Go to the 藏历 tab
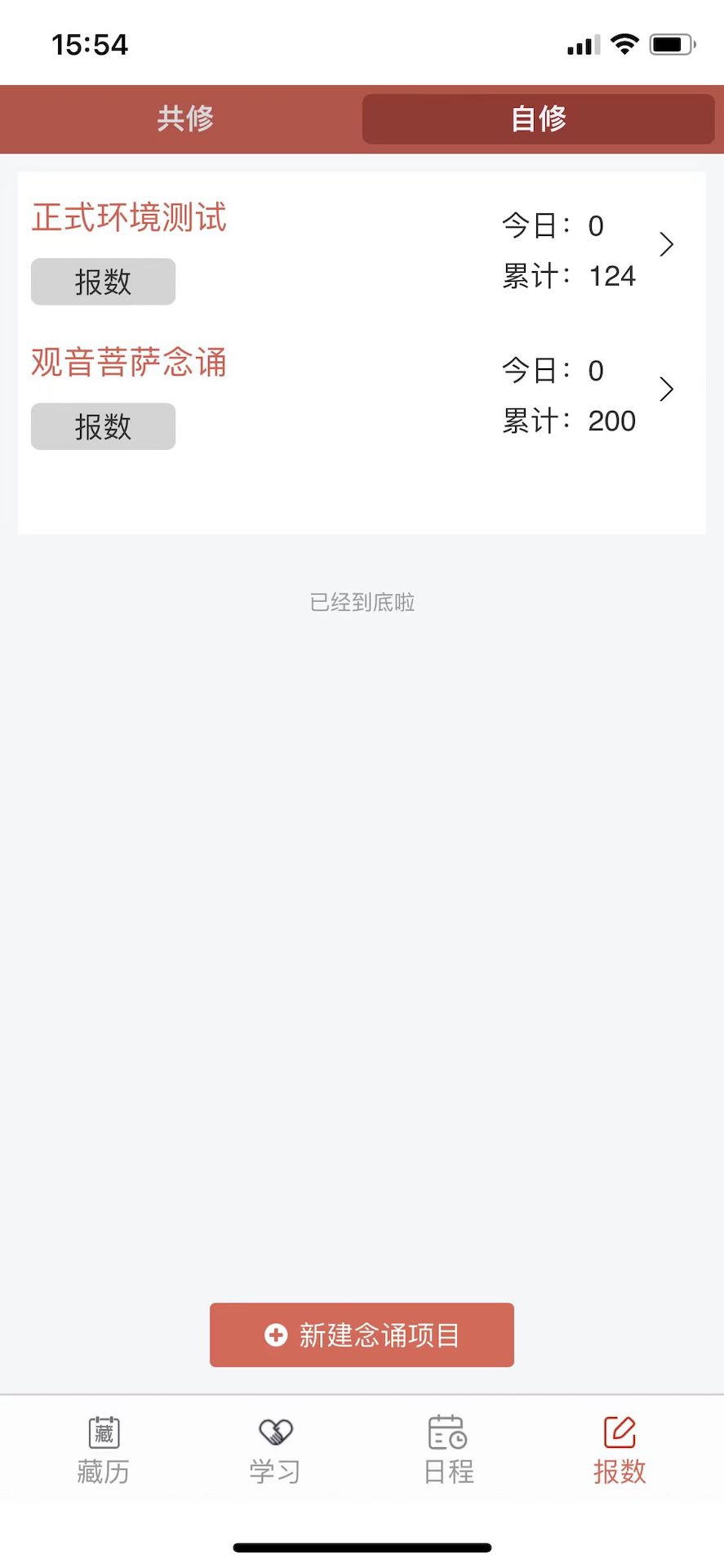The image size is (724, 1568). click(x=103, y=1450)
